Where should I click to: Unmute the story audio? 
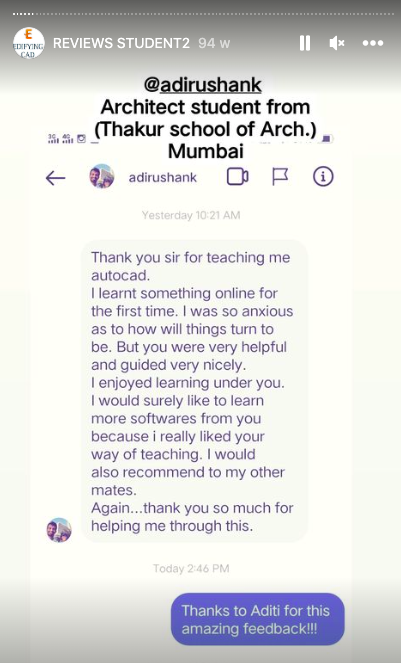337,43
